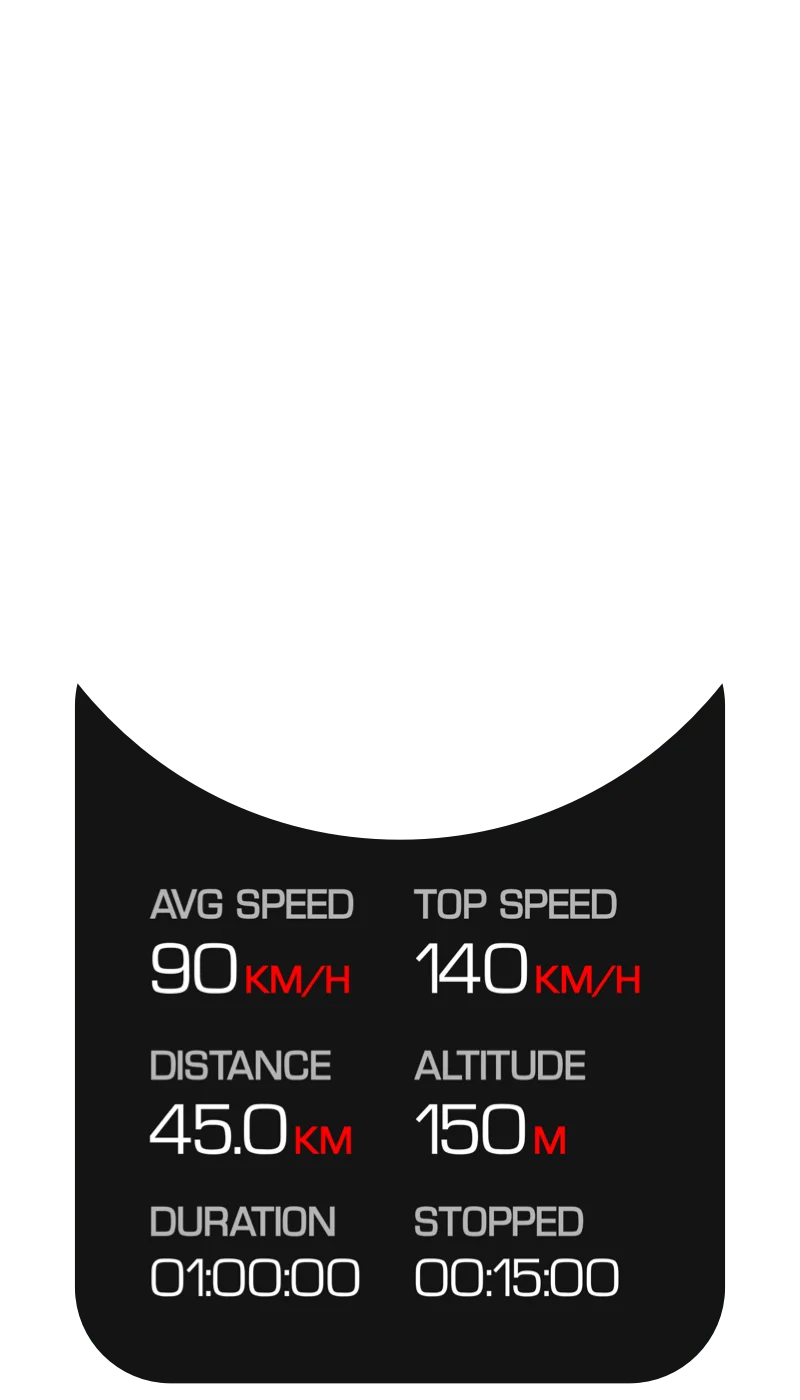Select the ALTITUDE label
The height and width of the screenshot is (1400, 800).
pyautogui.click(x=501, y=1065)
